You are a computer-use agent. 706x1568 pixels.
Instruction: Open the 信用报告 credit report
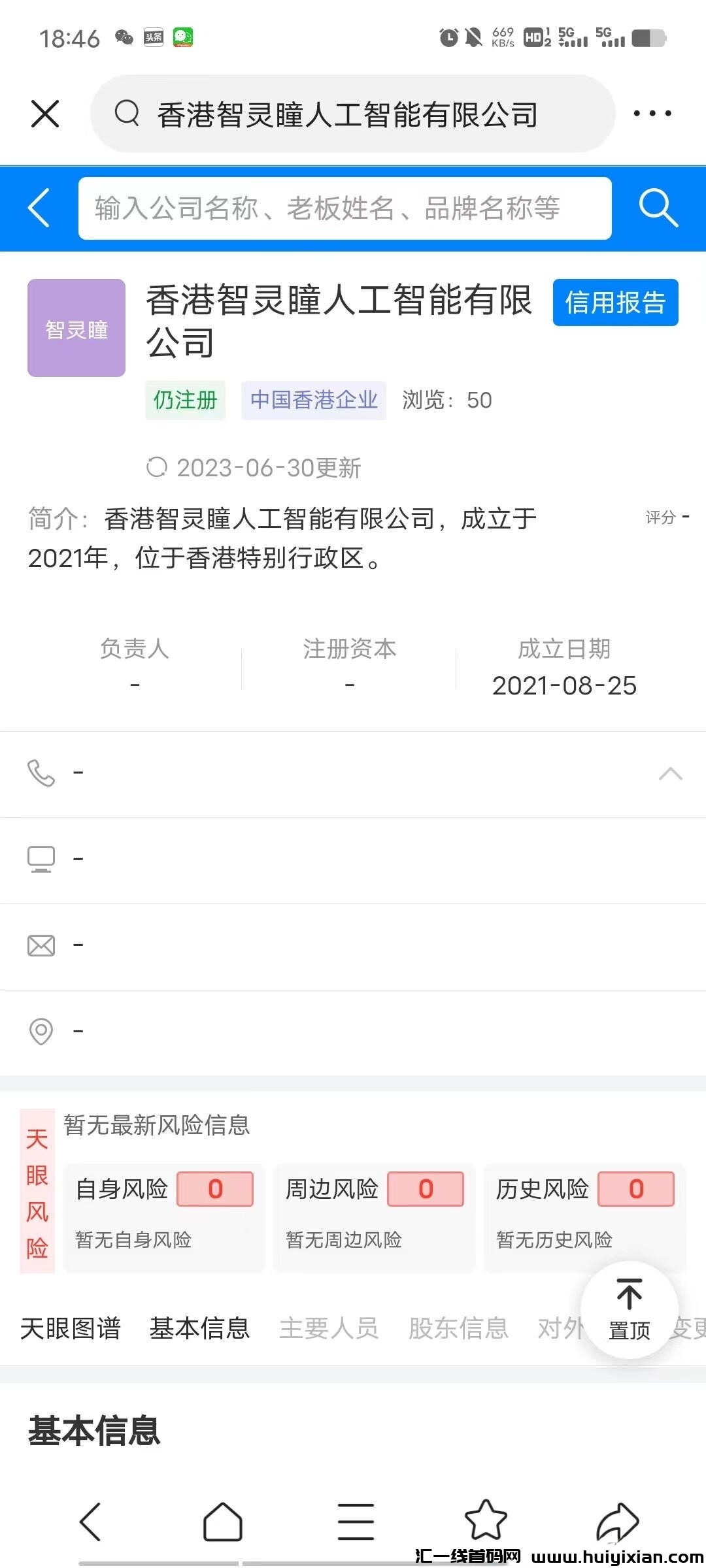(615, 302)
